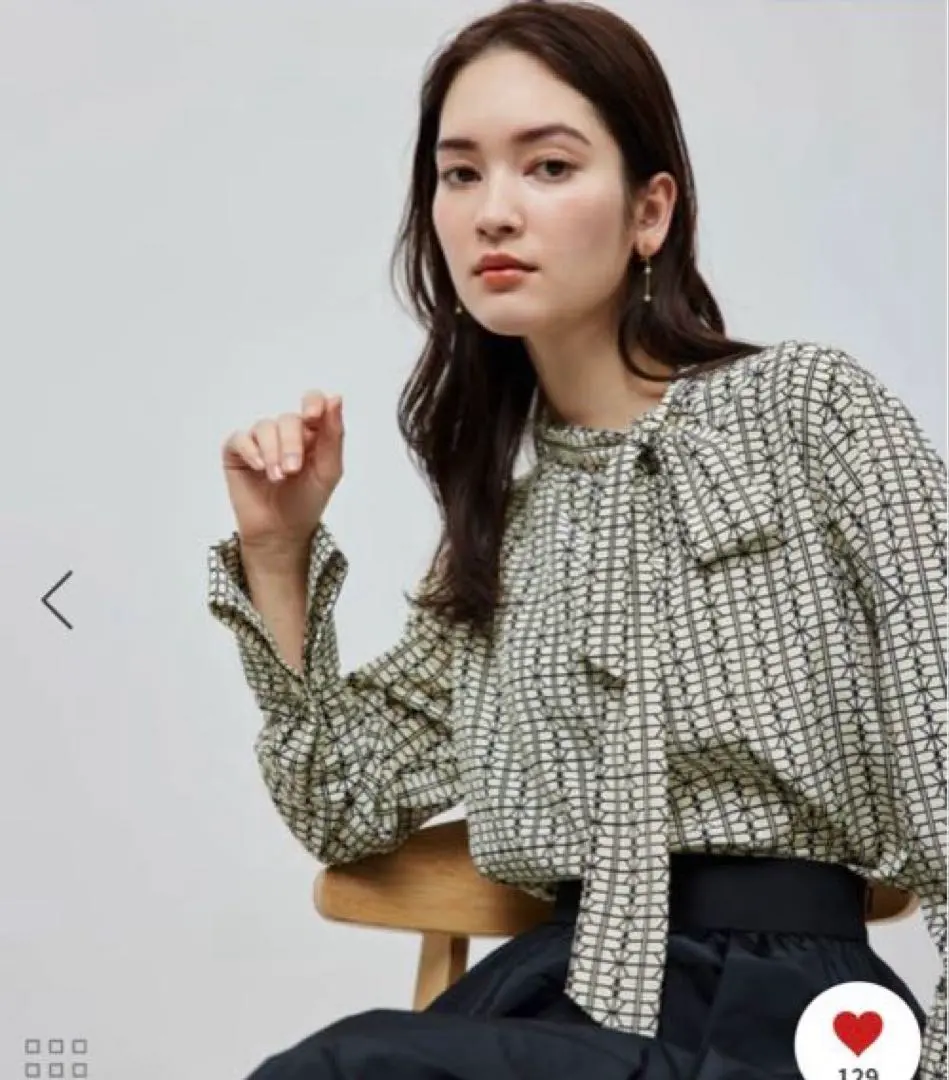
Task: Add this blouse to favorites
Action: [x=857, y=1033]
